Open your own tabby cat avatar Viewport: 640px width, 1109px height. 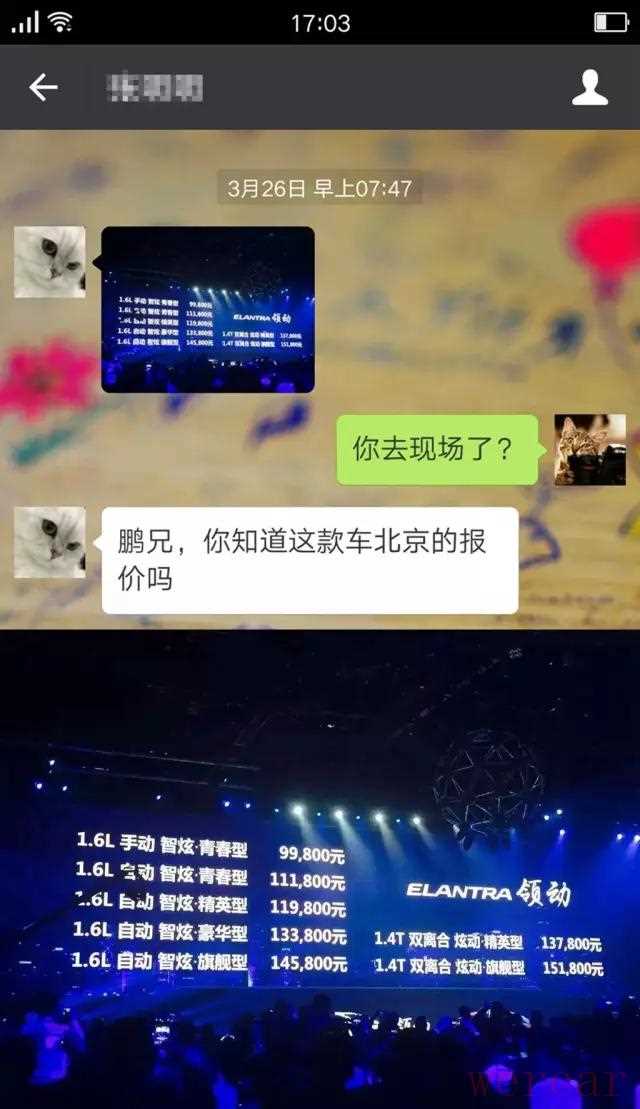590,450
